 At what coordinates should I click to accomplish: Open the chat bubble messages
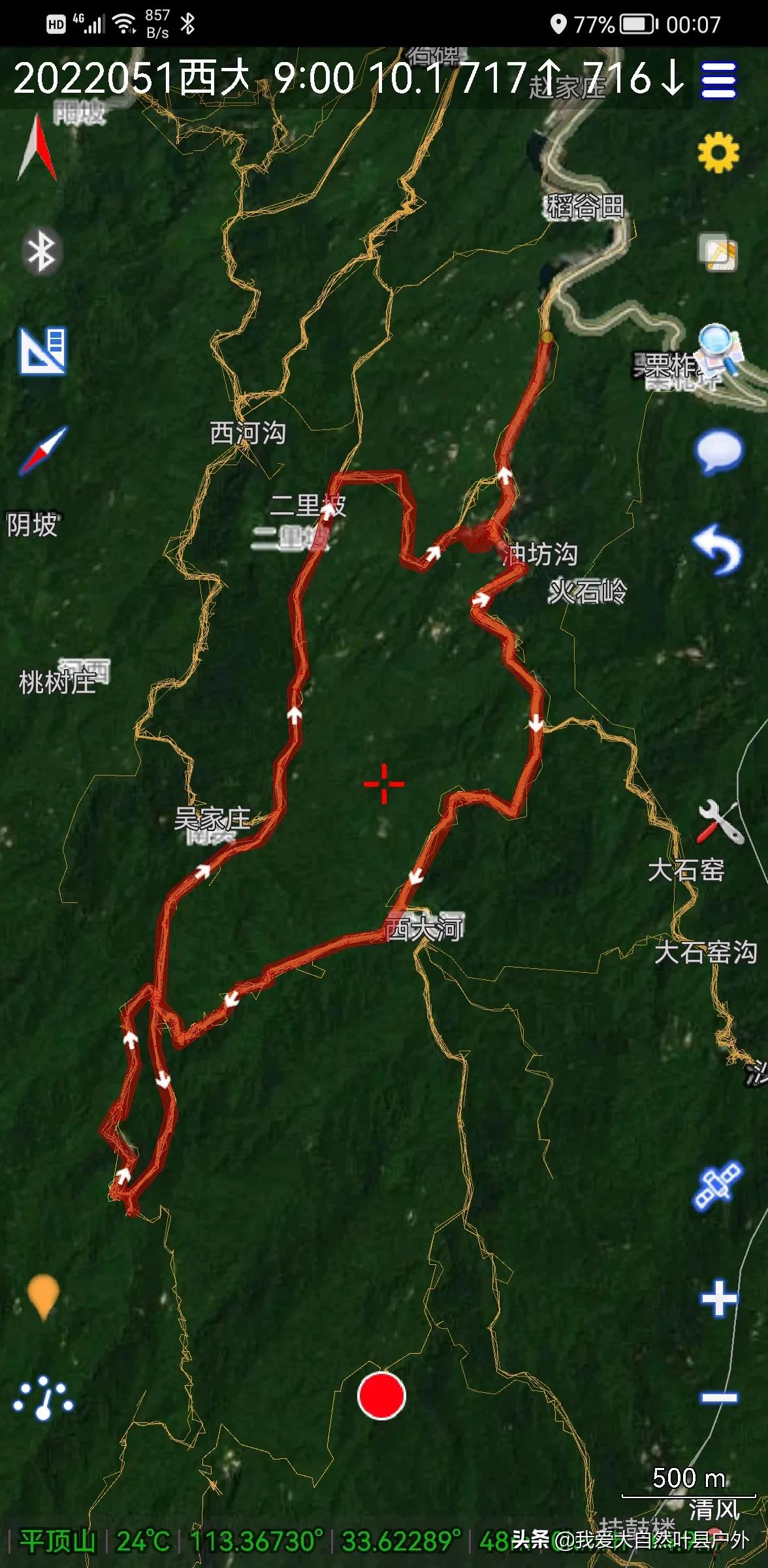718,452
